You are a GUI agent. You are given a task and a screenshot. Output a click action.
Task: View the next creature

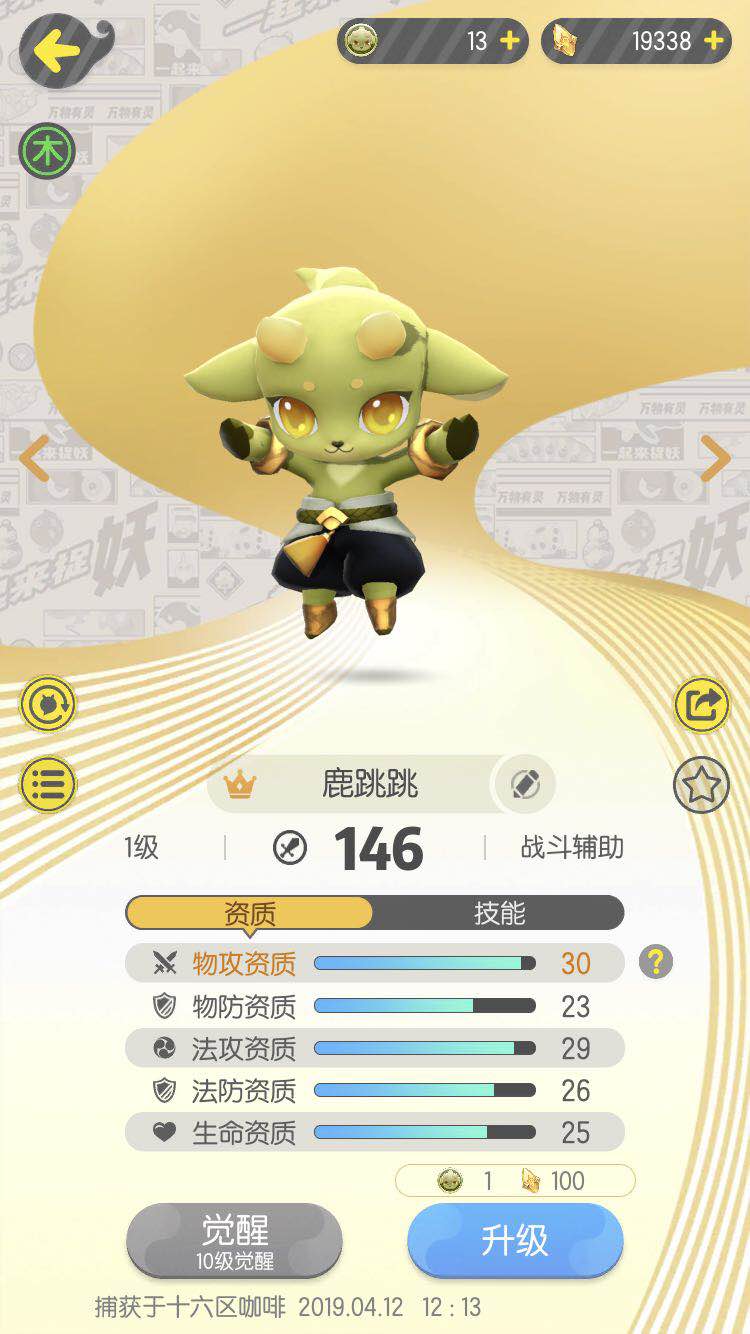(715, 459)
